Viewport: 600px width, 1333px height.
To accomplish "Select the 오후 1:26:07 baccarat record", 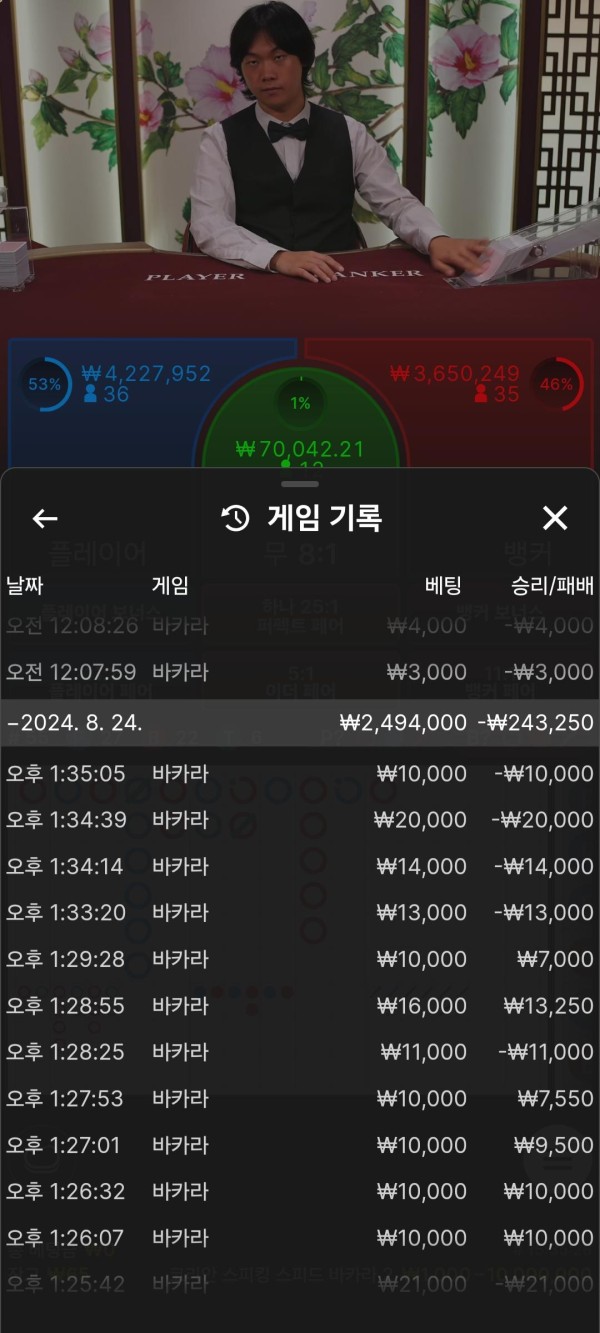I will click(x=300, y=1238).
